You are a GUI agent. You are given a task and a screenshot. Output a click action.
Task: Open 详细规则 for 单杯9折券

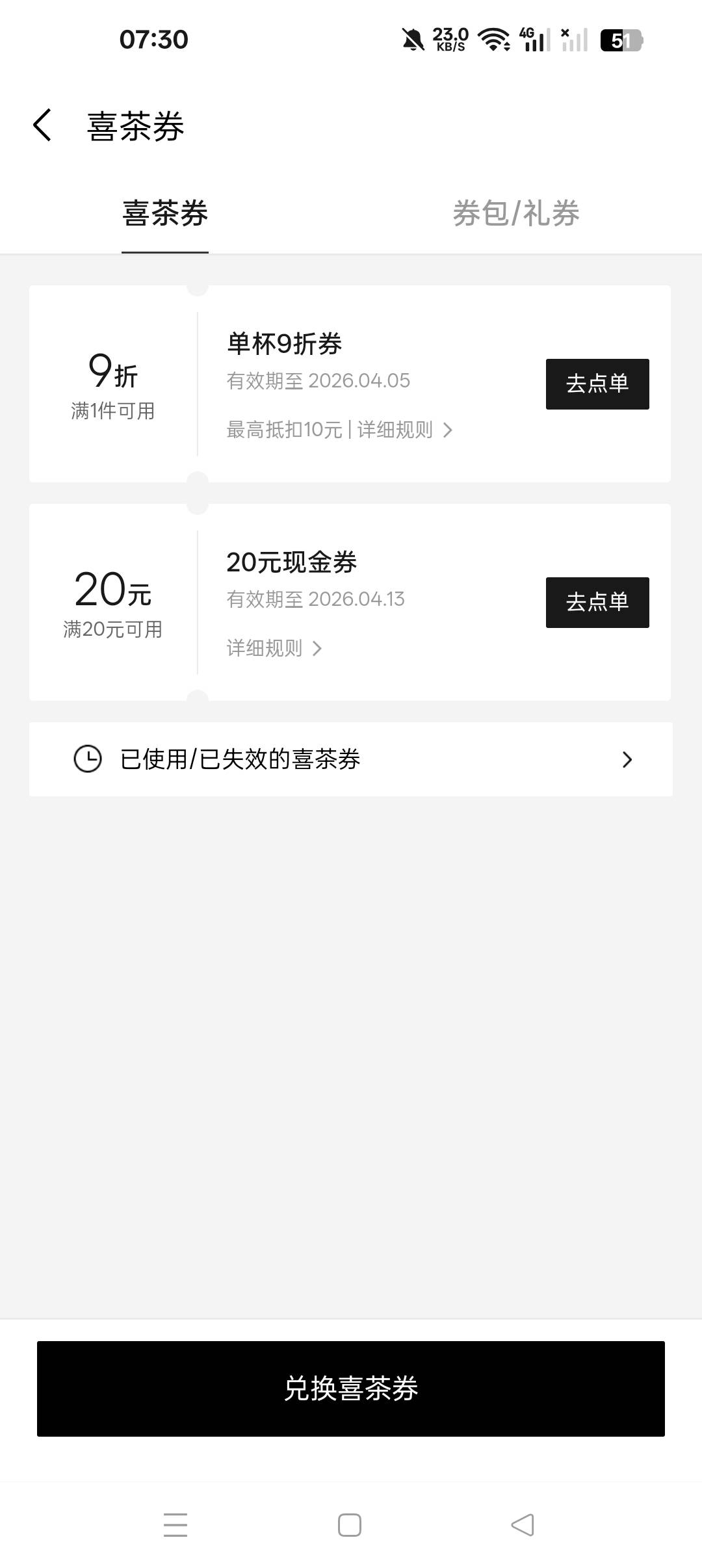404,430
